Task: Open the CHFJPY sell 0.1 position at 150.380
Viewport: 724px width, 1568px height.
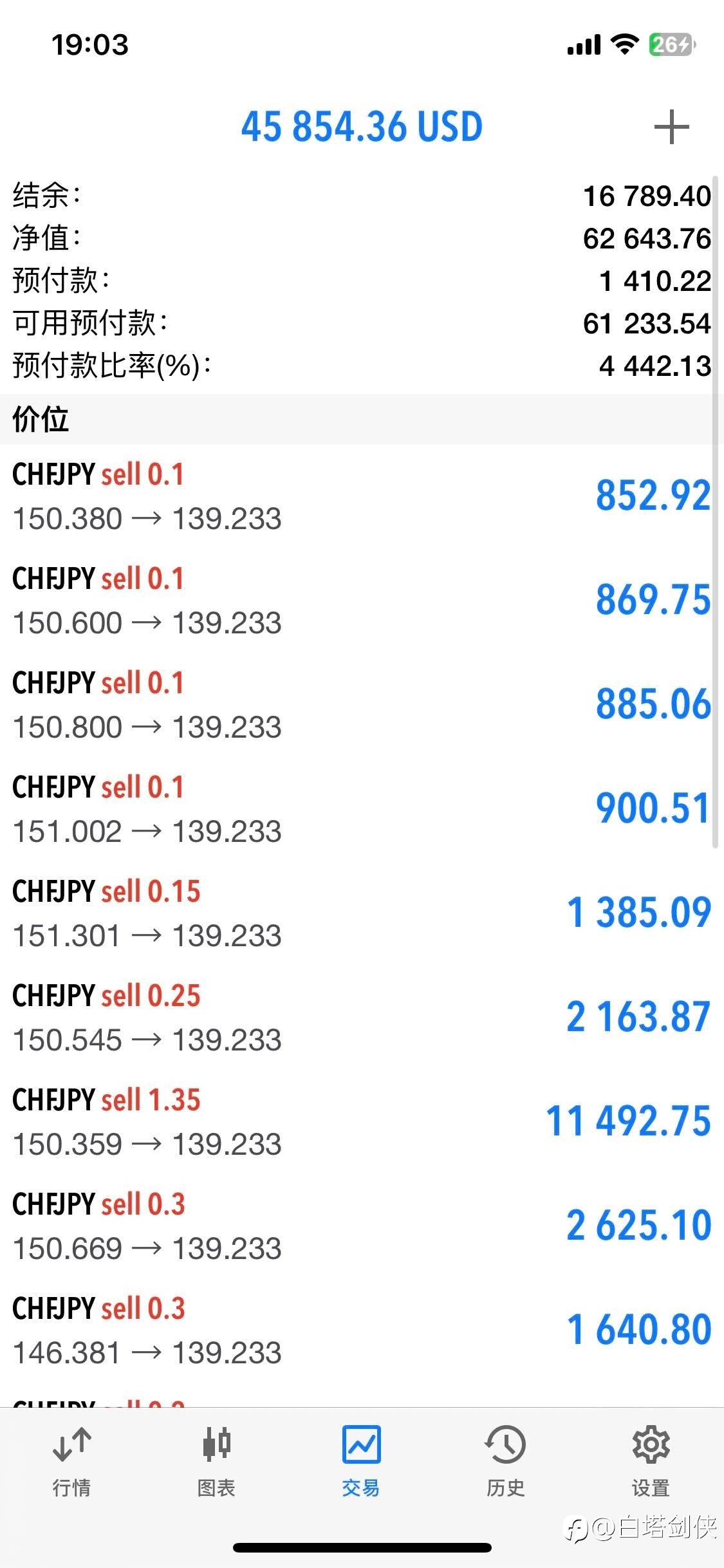Action: tap(362, 496)
